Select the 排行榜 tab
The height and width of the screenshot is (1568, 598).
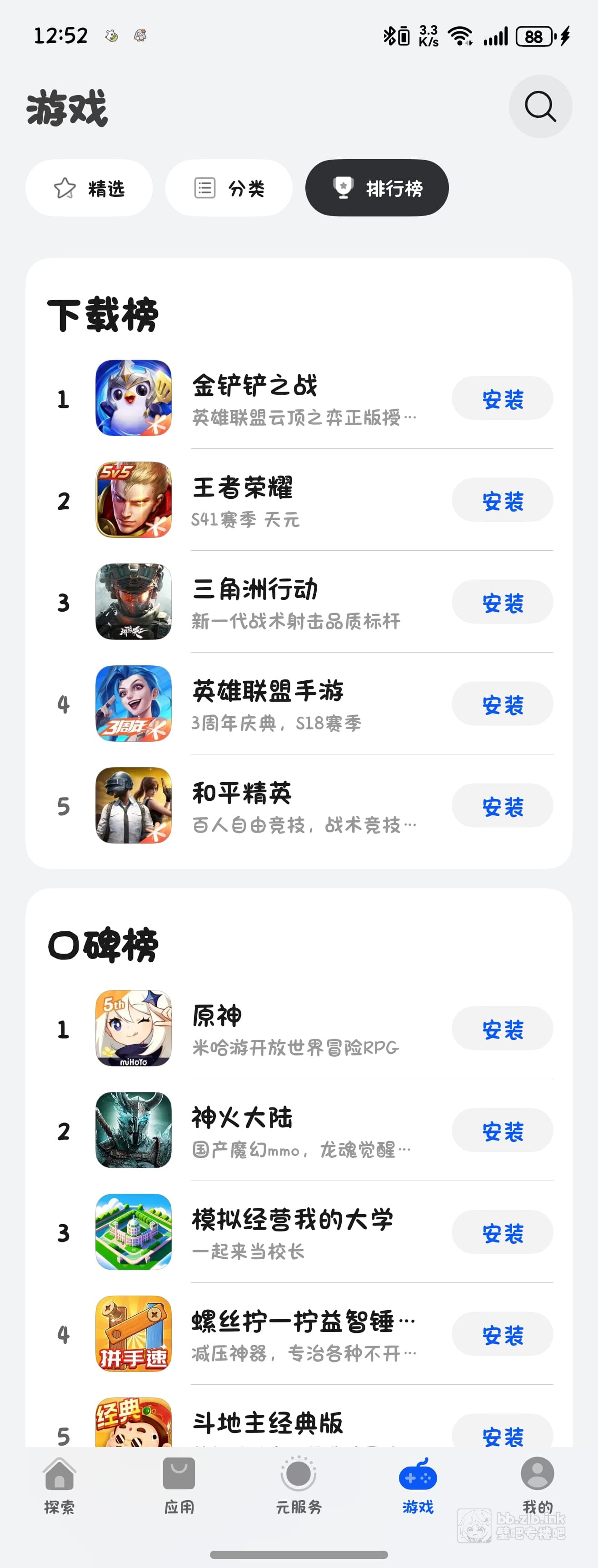pos(377,188)
